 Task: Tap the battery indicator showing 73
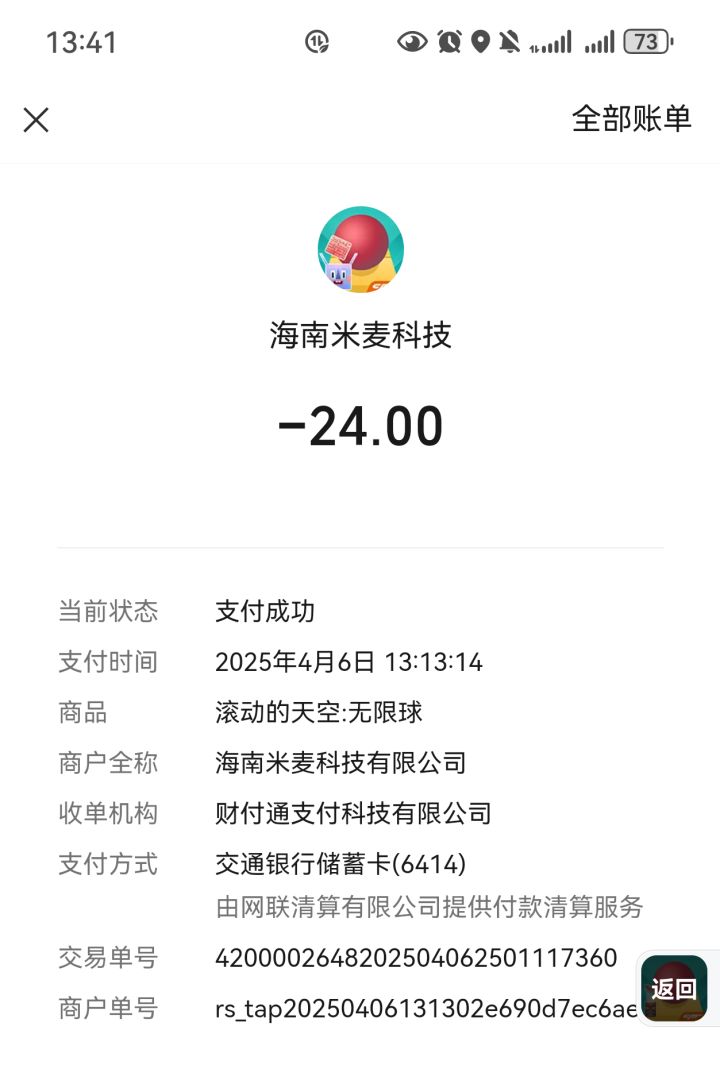tap(645, 42)
